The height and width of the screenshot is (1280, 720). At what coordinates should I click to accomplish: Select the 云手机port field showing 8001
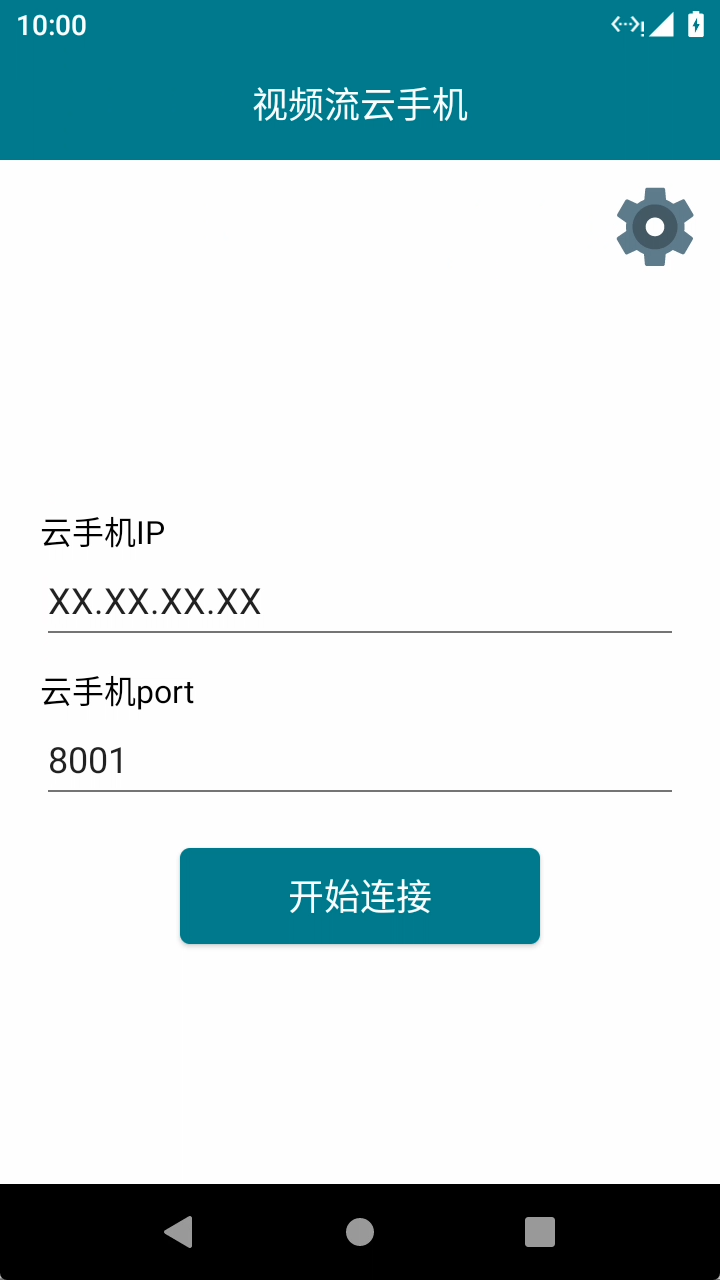360,761
